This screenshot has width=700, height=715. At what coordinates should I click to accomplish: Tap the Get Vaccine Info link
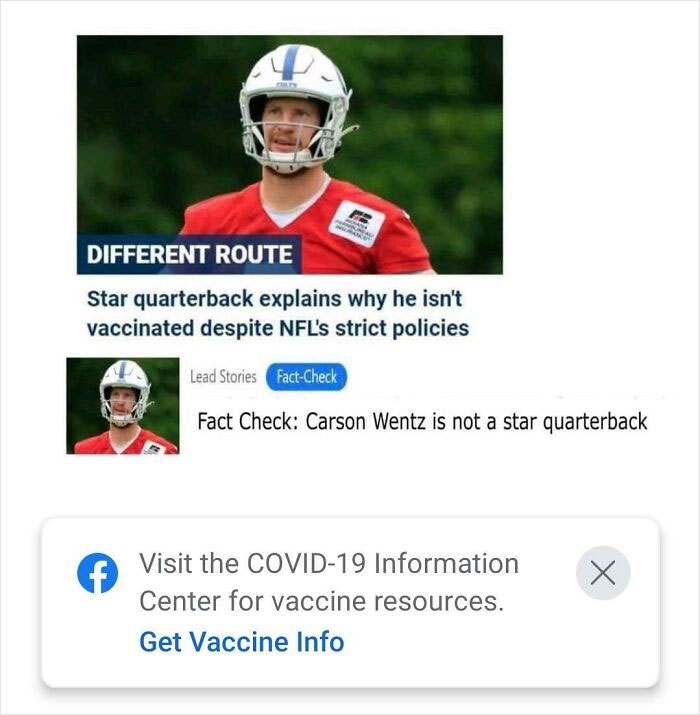pyautogui.click(x=241, y=641)
